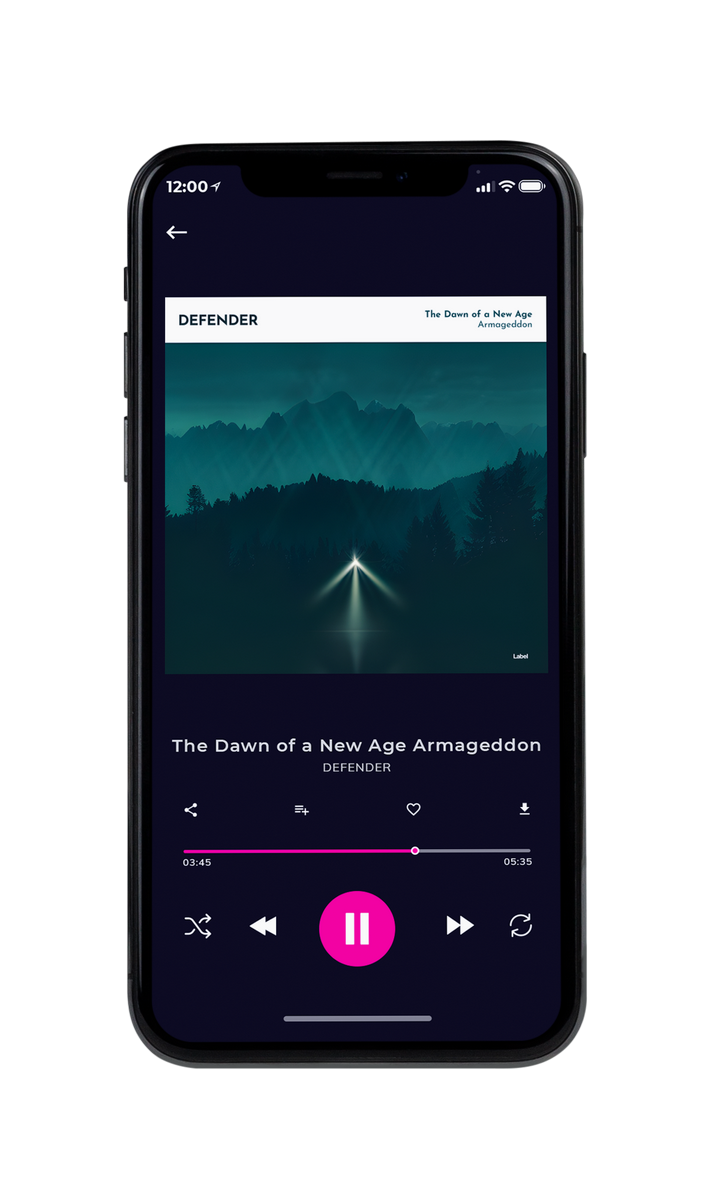The height and width of the screenshot is (1200, 720).
Task: Share this track
Action: (x=191, y=810)
